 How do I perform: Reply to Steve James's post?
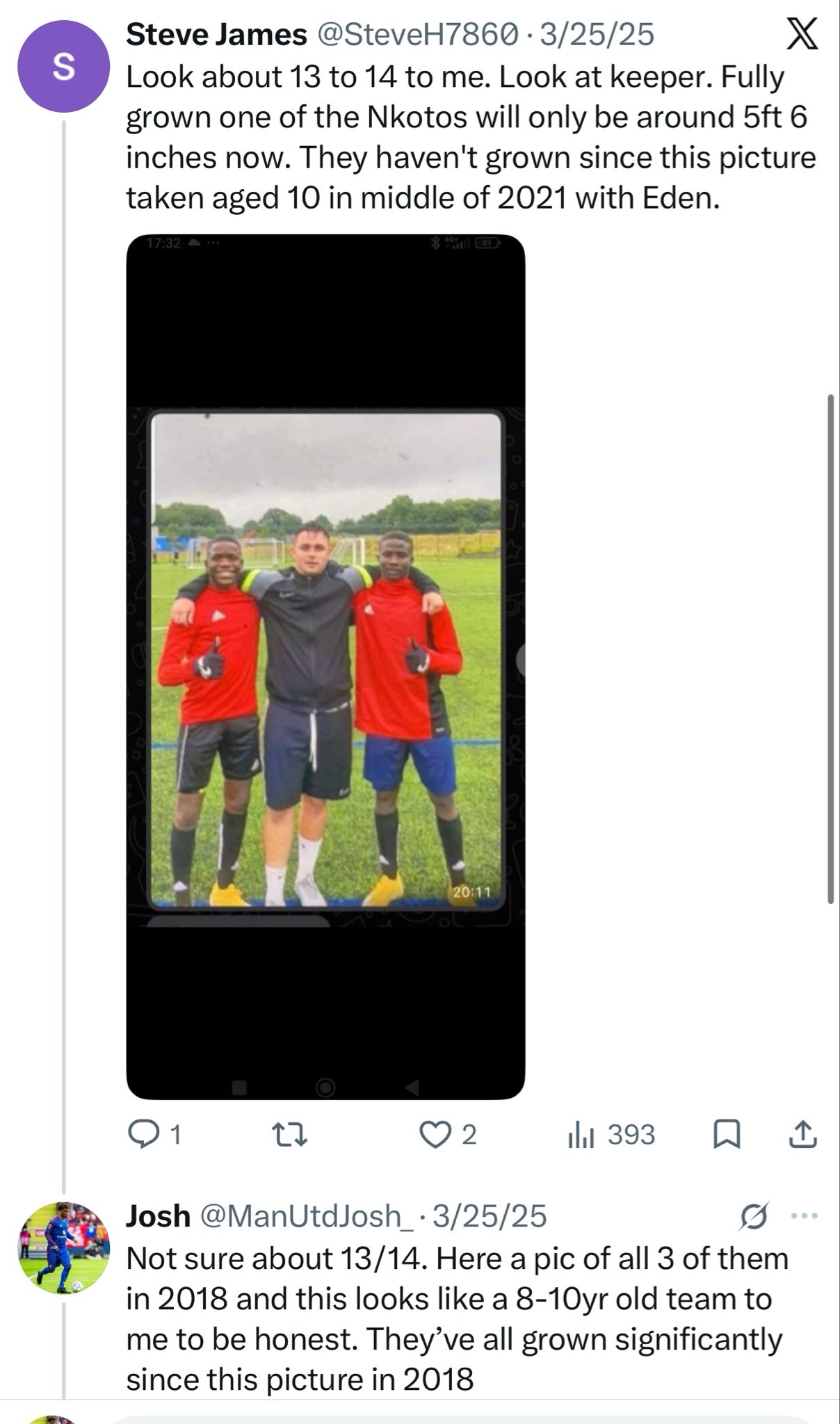tap(155, 1135)
